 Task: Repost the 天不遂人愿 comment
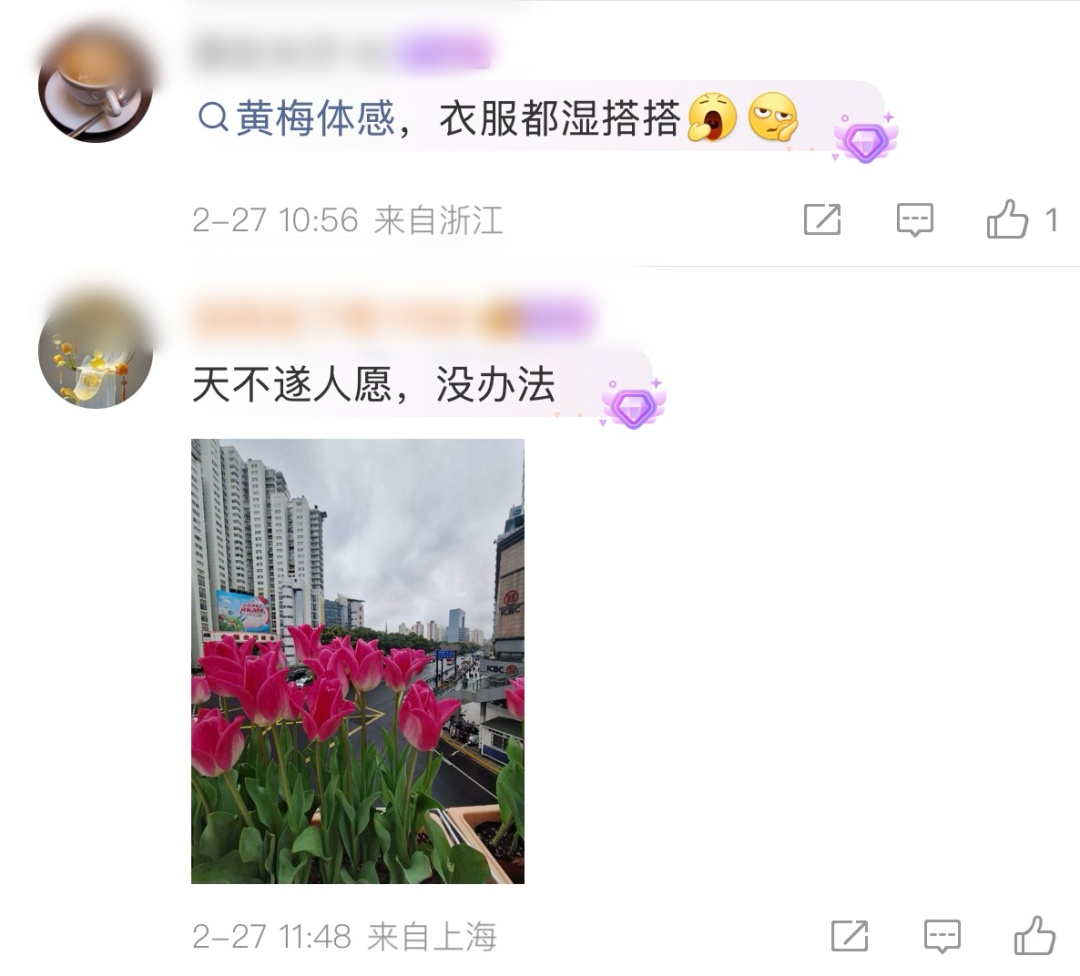pyautogui.click(x=849, y=936)
